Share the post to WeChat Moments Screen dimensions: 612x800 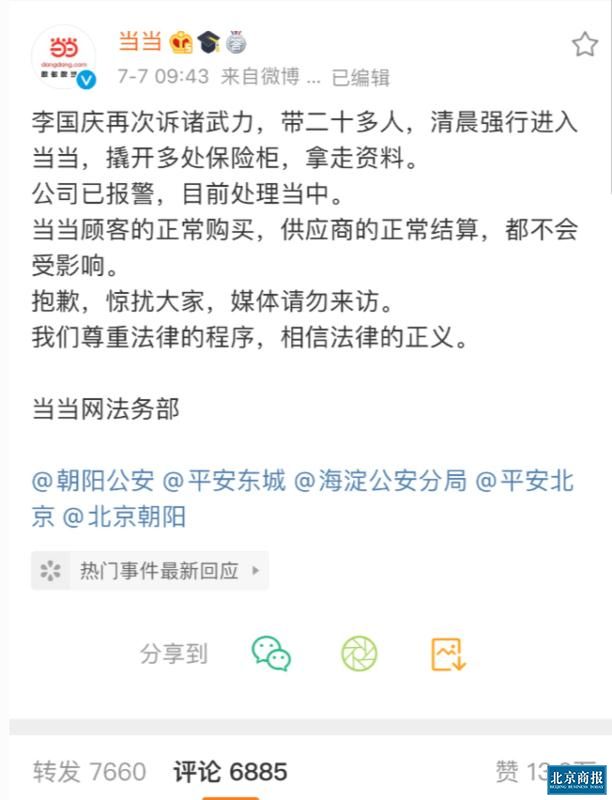pyautogui.click(x=359, y=653)
